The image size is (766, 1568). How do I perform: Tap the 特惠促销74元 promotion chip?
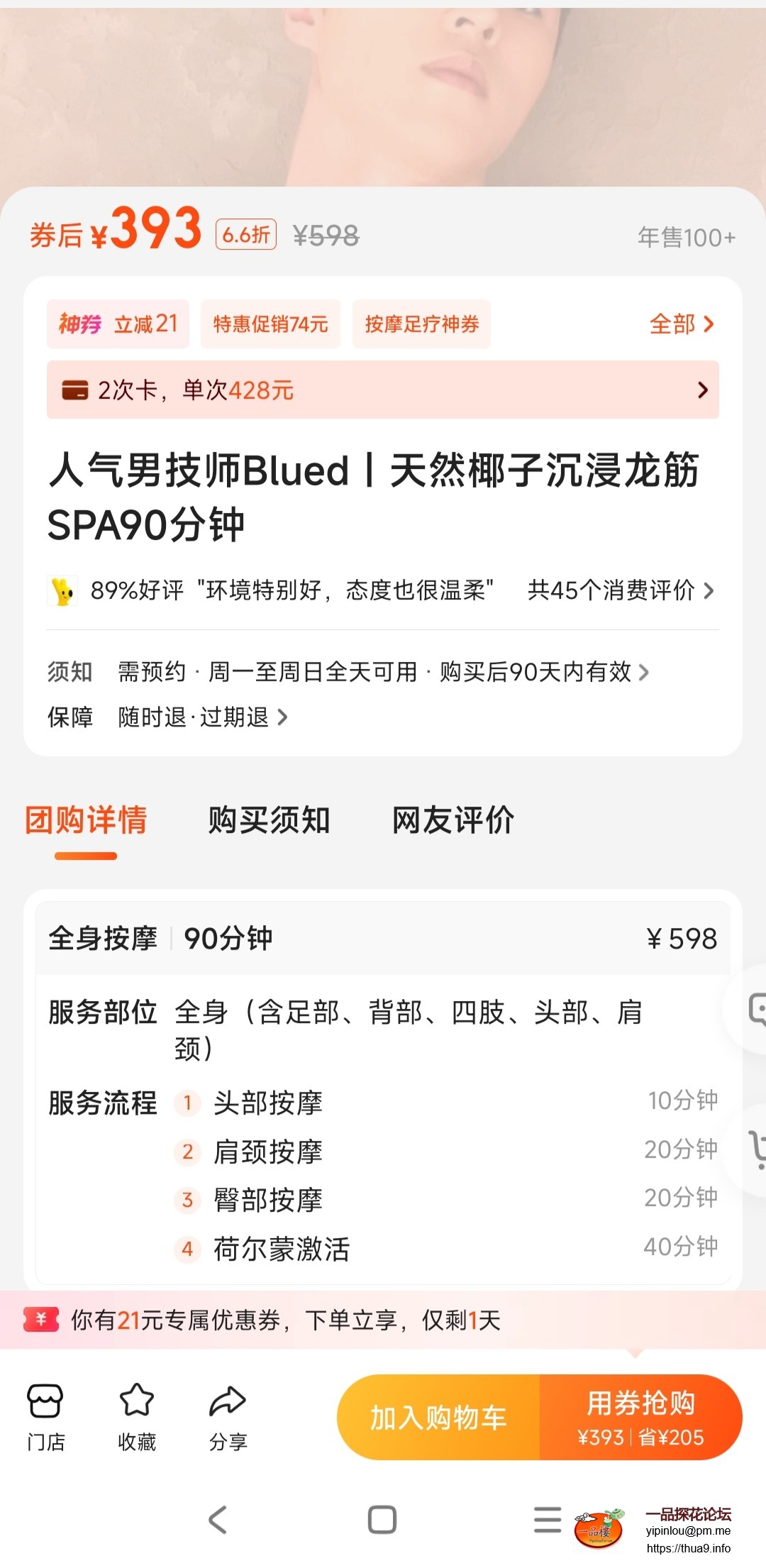(x=270, y=324)
